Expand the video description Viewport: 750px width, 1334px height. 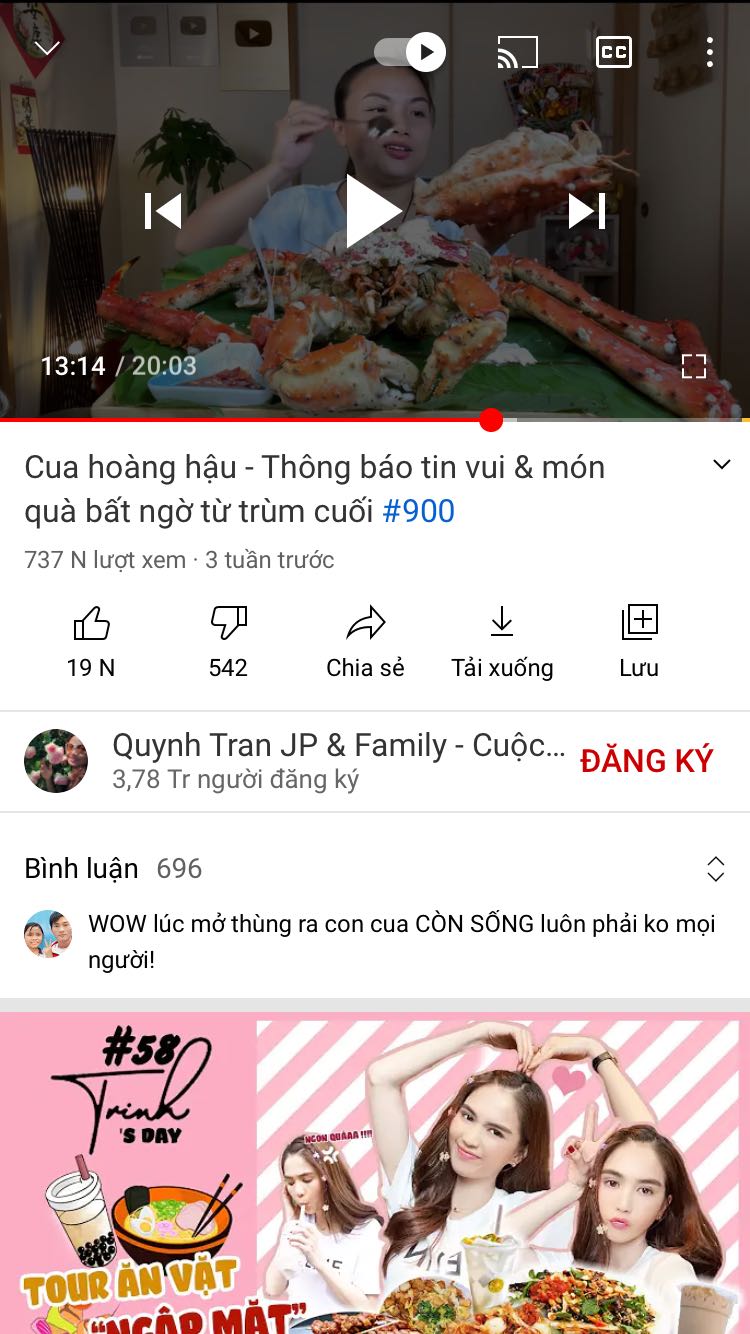point(721,464)
